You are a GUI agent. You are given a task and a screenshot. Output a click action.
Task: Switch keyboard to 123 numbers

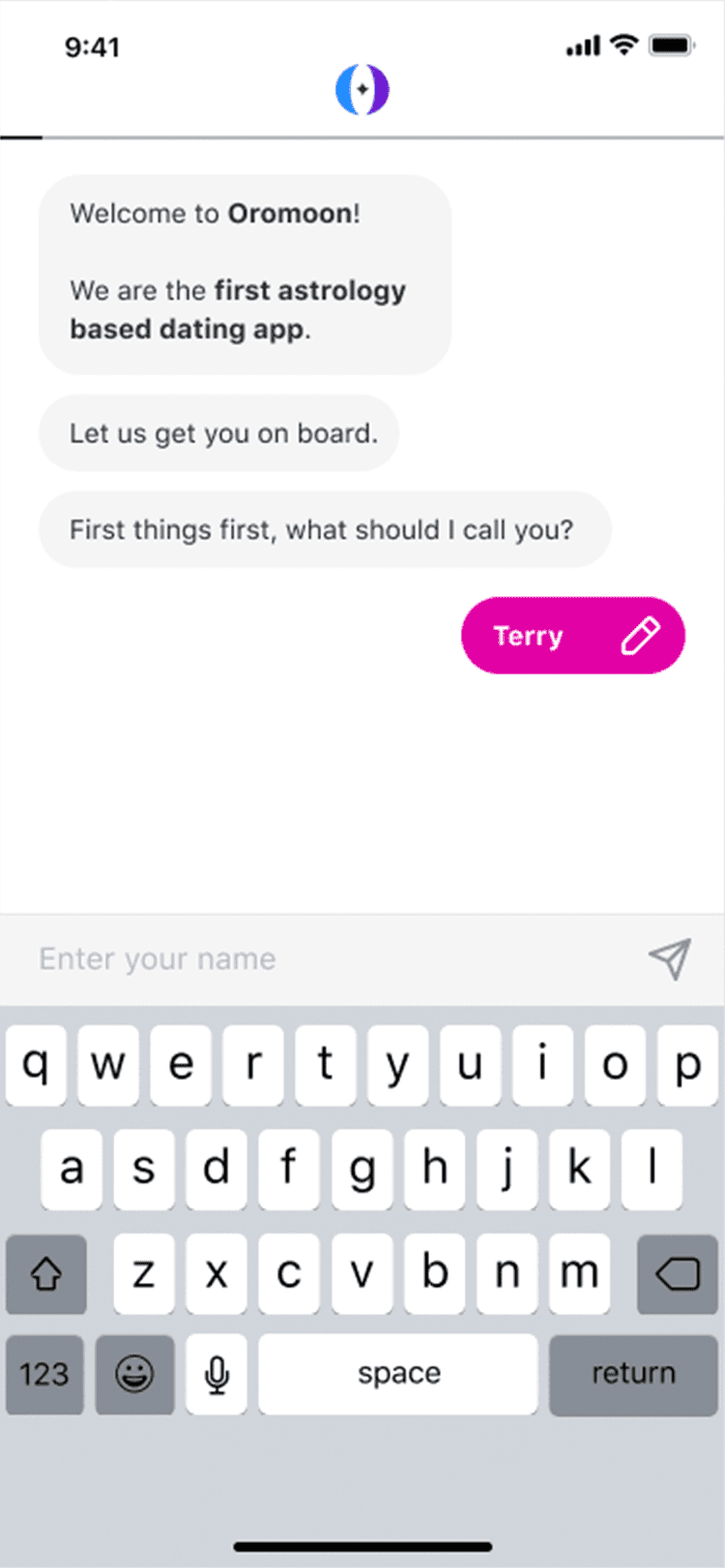point(44,1374)
